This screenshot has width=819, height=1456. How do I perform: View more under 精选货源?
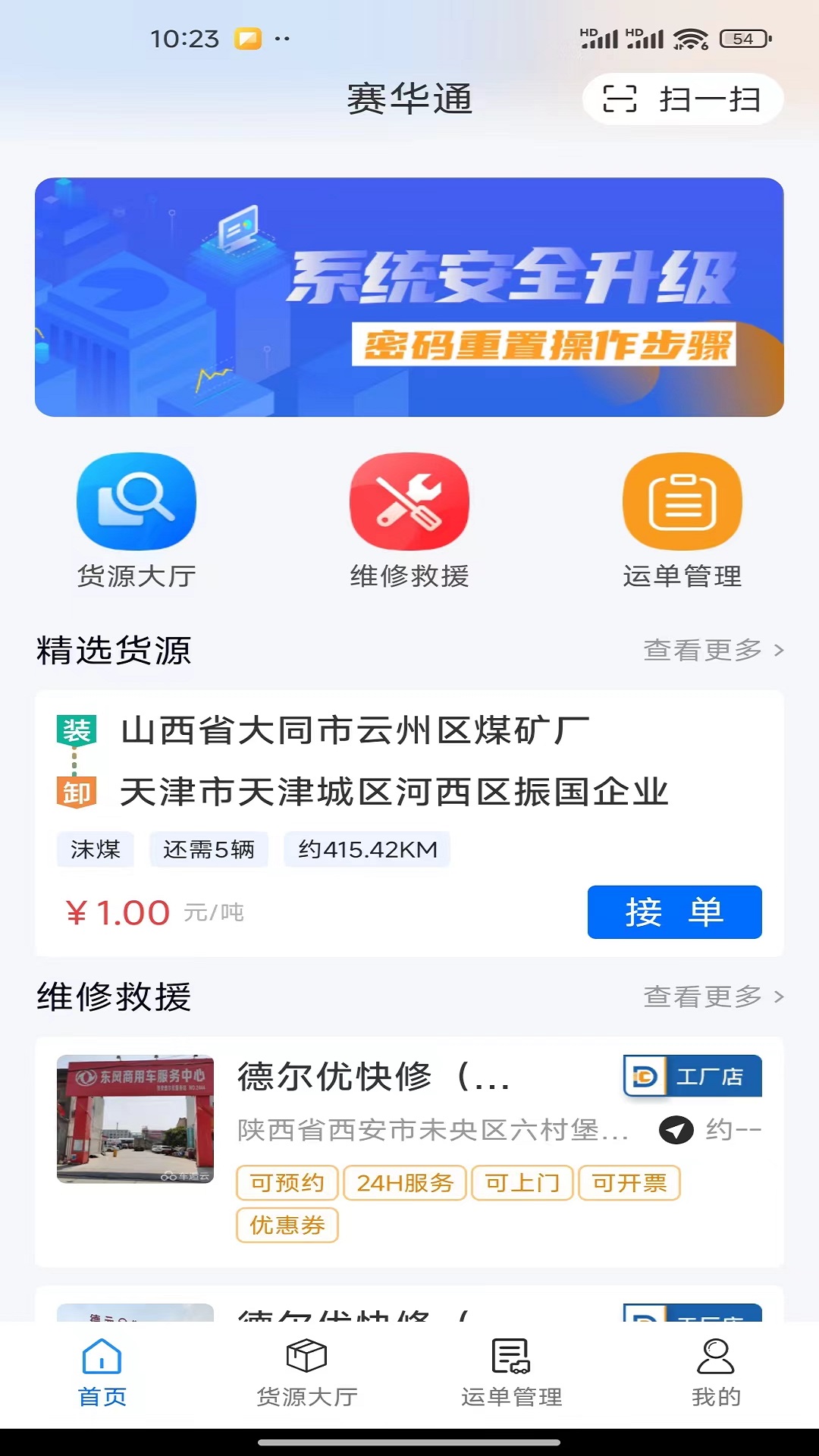click(x=713, y=651)
